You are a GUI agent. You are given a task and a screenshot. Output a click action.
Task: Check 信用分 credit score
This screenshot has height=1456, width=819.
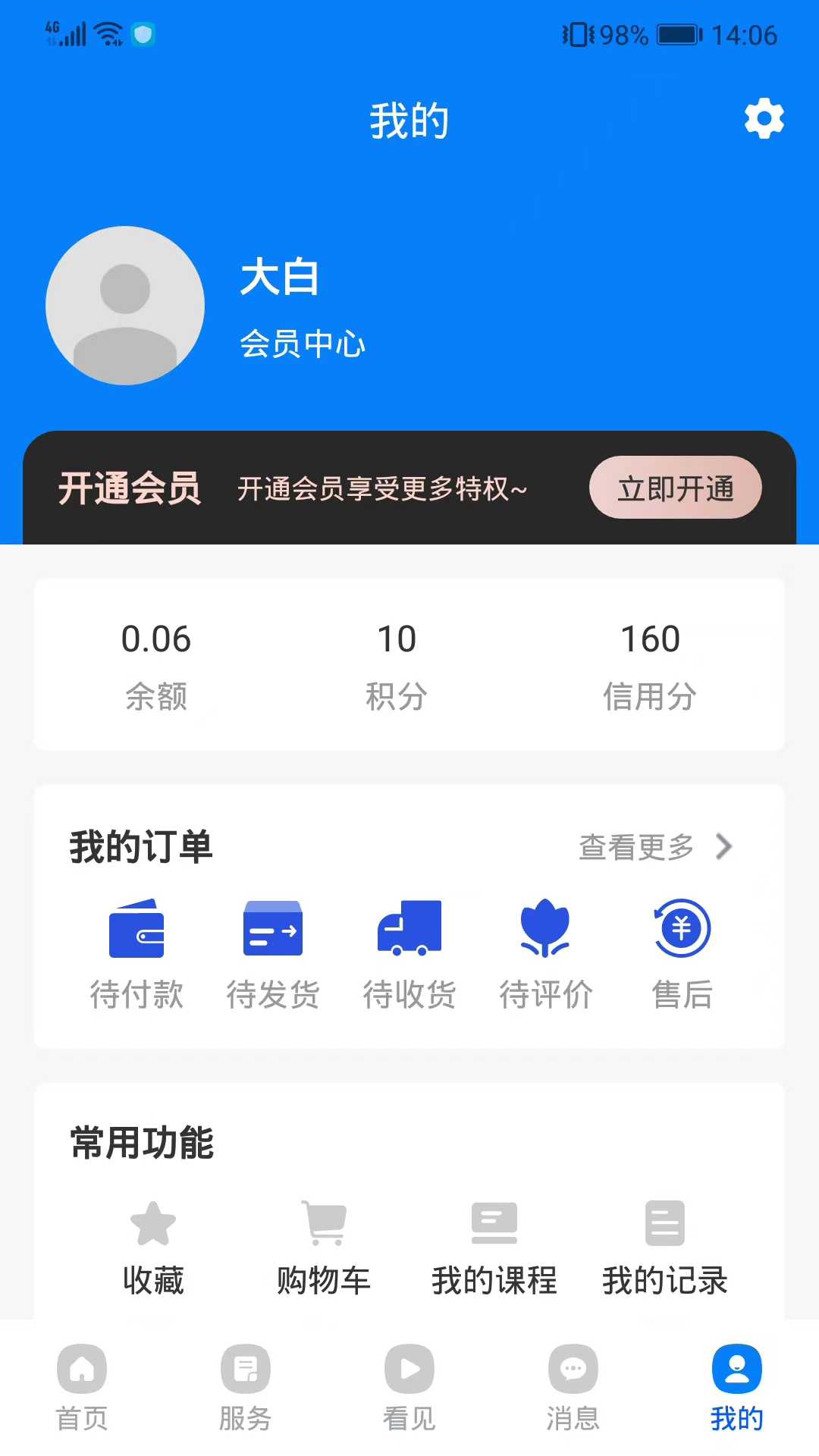point(650,665)
